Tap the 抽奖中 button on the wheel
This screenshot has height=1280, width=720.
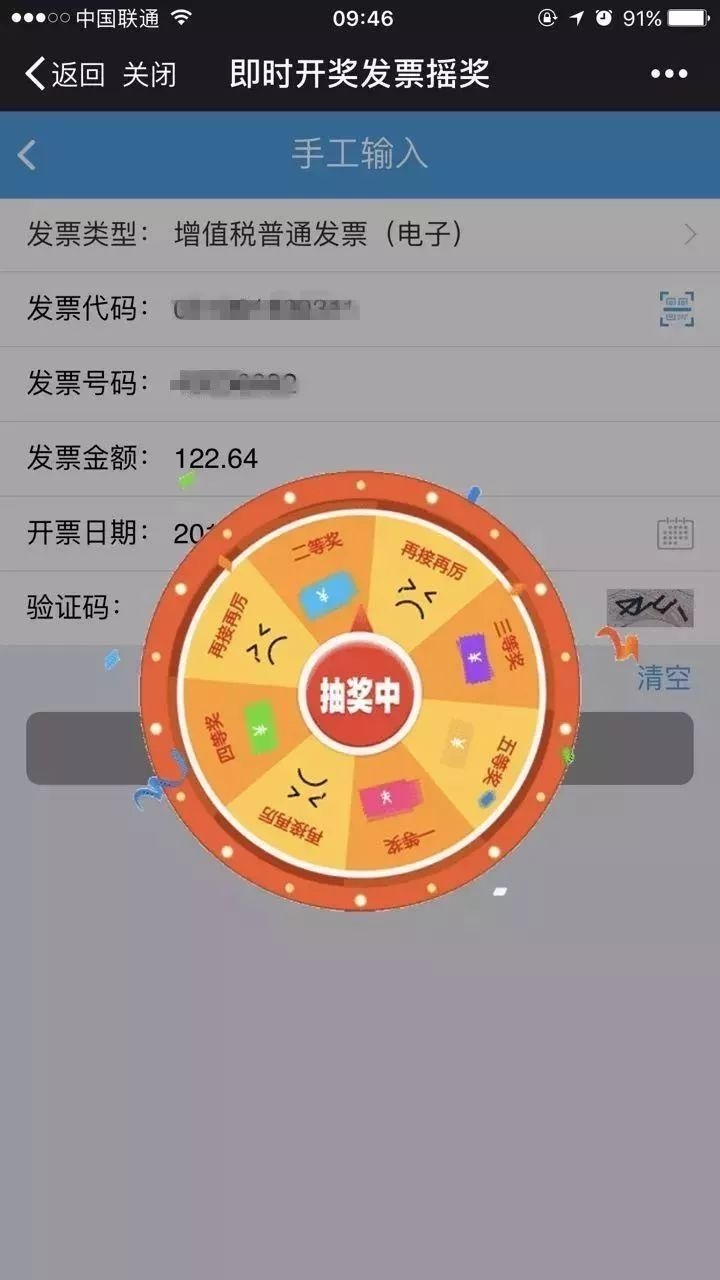359,692
